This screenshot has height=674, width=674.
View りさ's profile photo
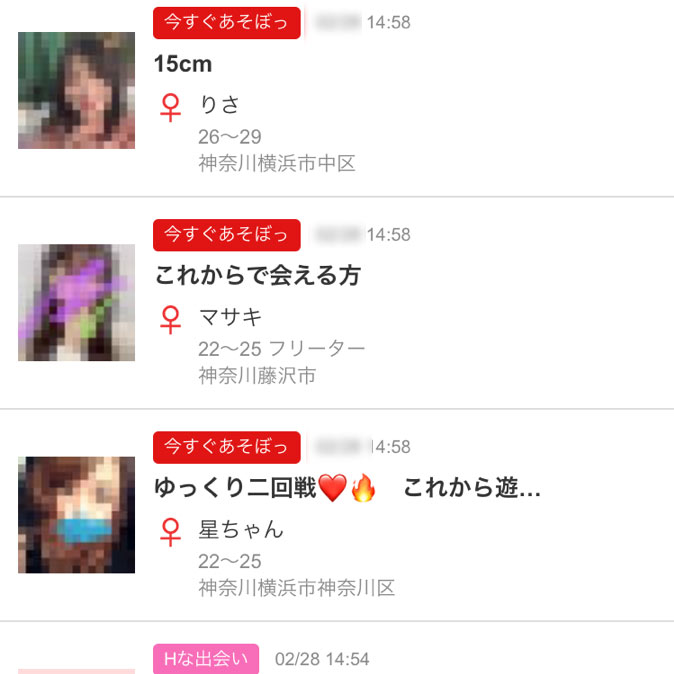tap(76, 90)
